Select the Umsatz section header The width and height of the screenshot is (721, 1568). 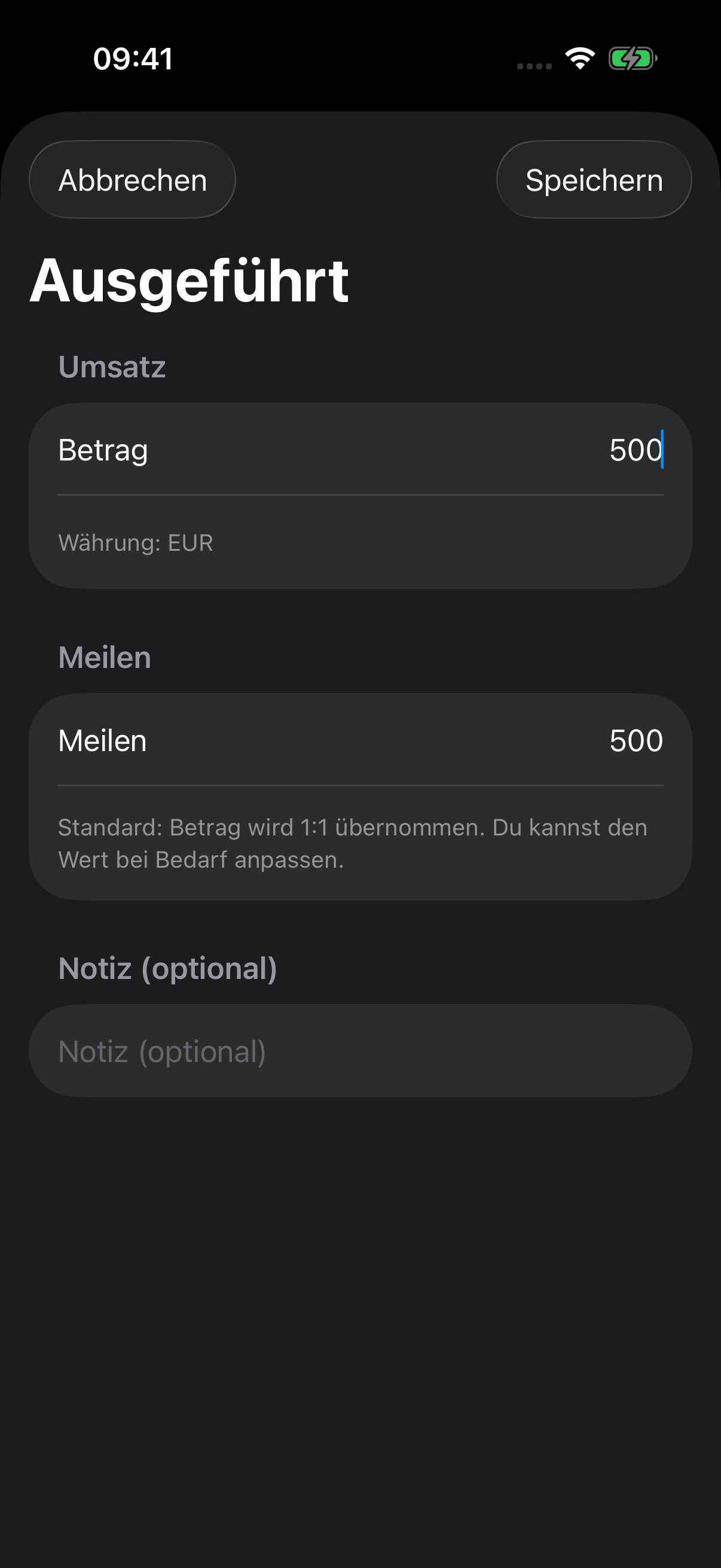tap(112, 366)
